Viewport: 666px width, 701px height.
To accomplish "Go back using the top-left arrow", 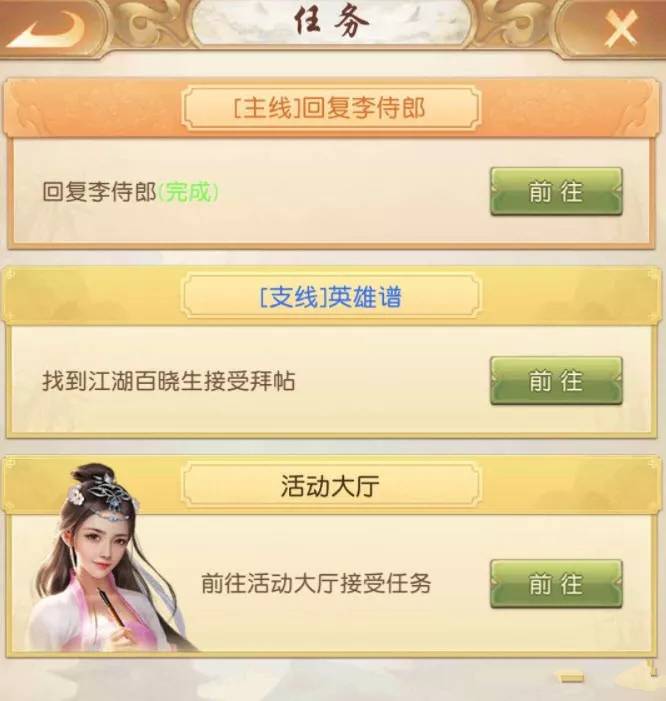I will point(46,27).
